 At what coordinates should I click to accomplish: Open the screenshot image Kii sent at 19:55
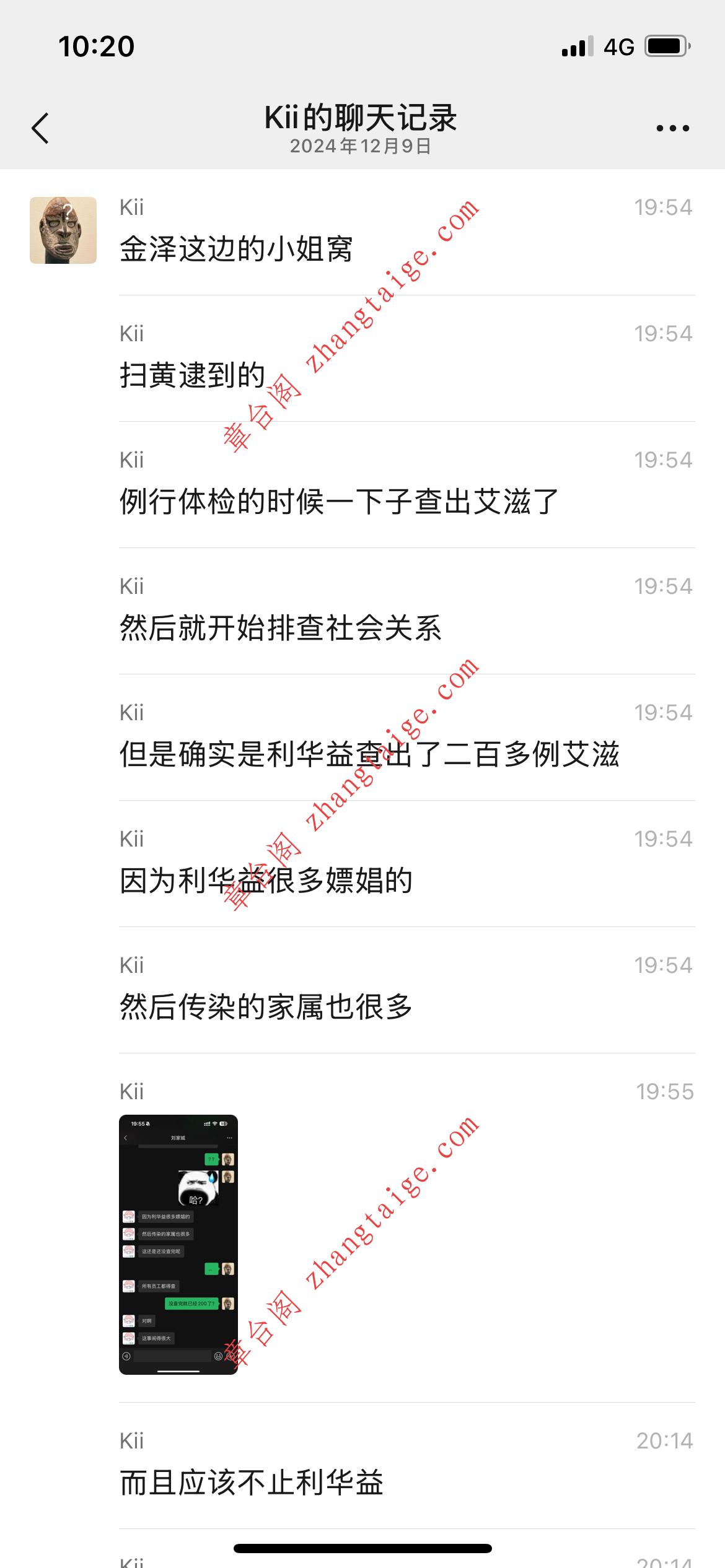click(178, 1245)
